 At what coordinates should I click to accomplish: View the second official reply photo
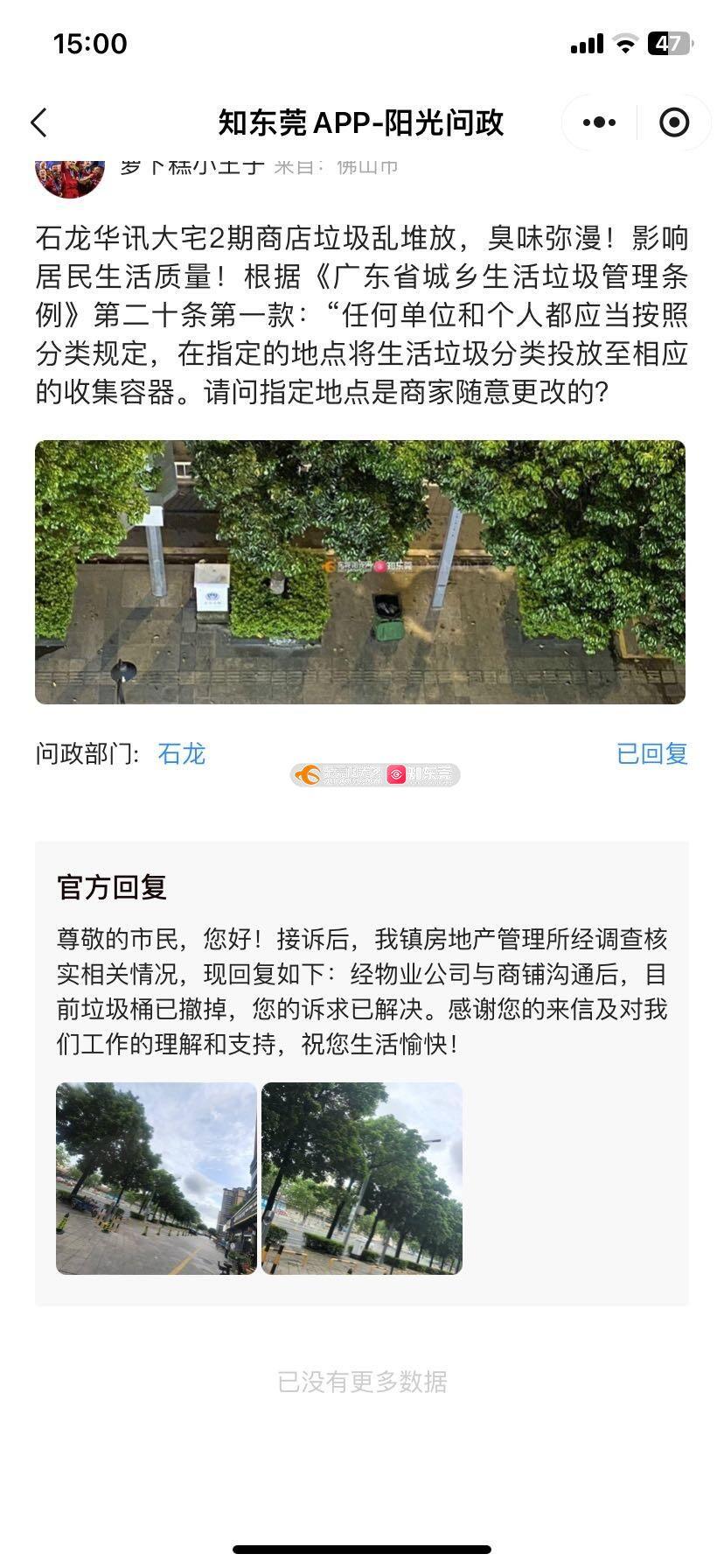click(x=362, y=1178)
